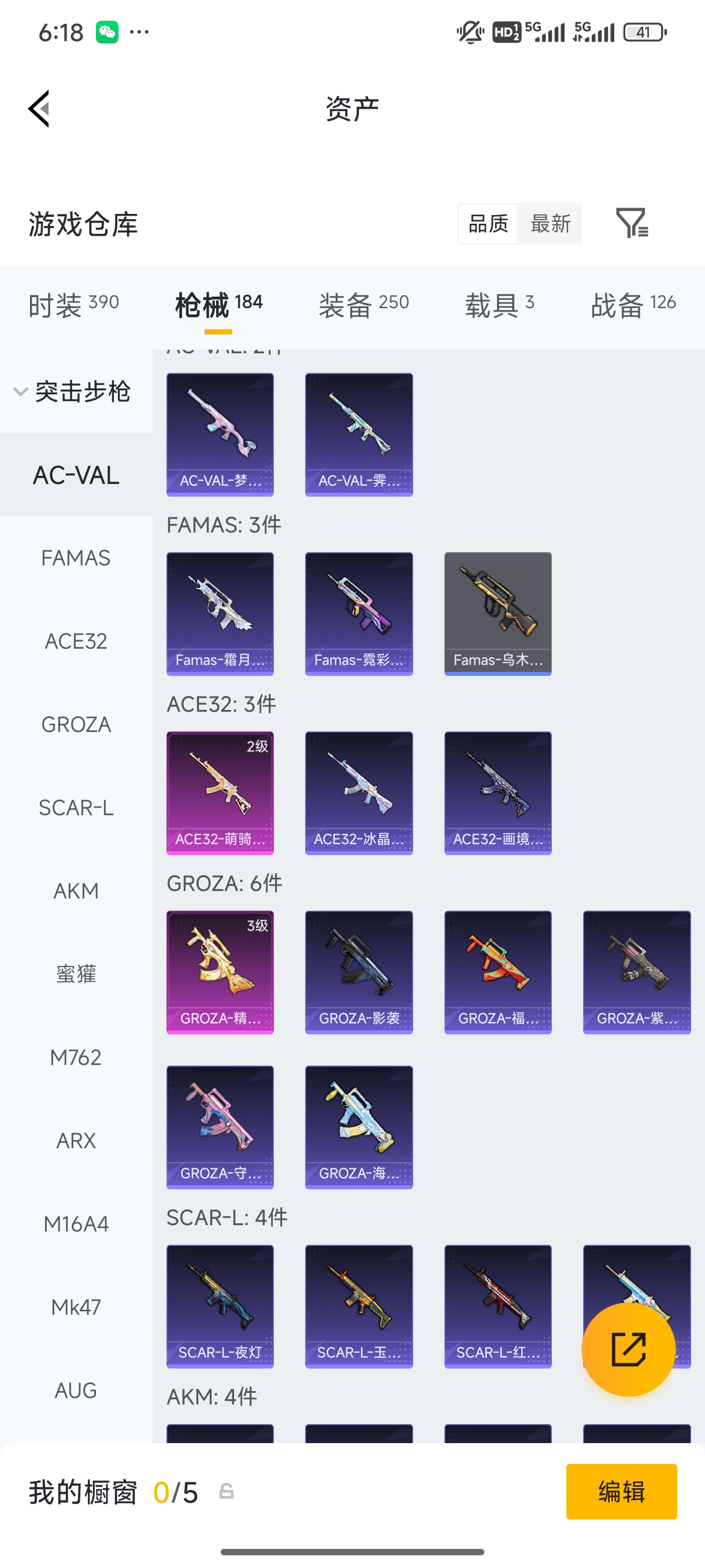Image resolution: width=705 pixels, height=1568 pixels.
Task: Tap the orange share floating button
Action: click(x=628, y=1349)
